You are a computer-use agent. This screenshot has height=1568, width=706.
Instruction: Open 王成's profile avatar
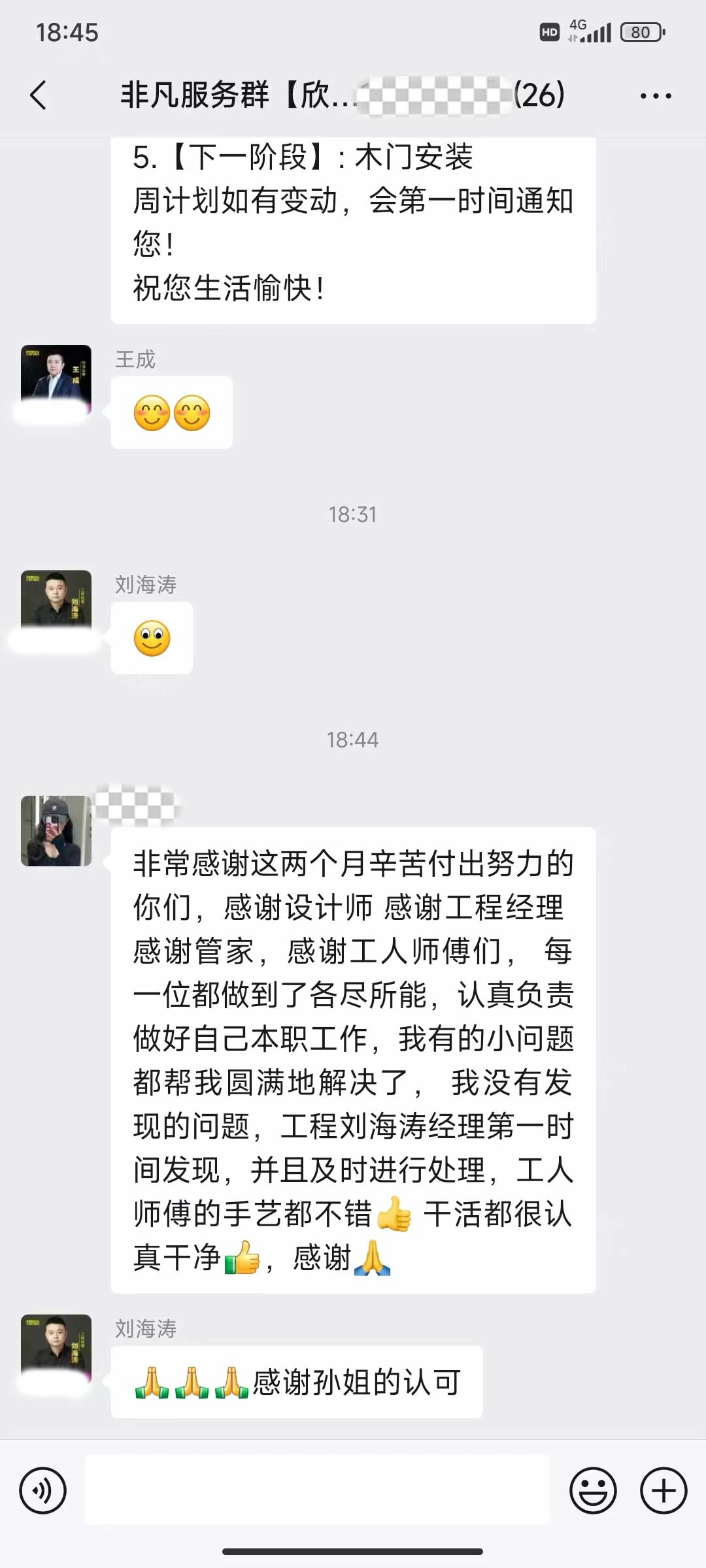pos(56,379)
